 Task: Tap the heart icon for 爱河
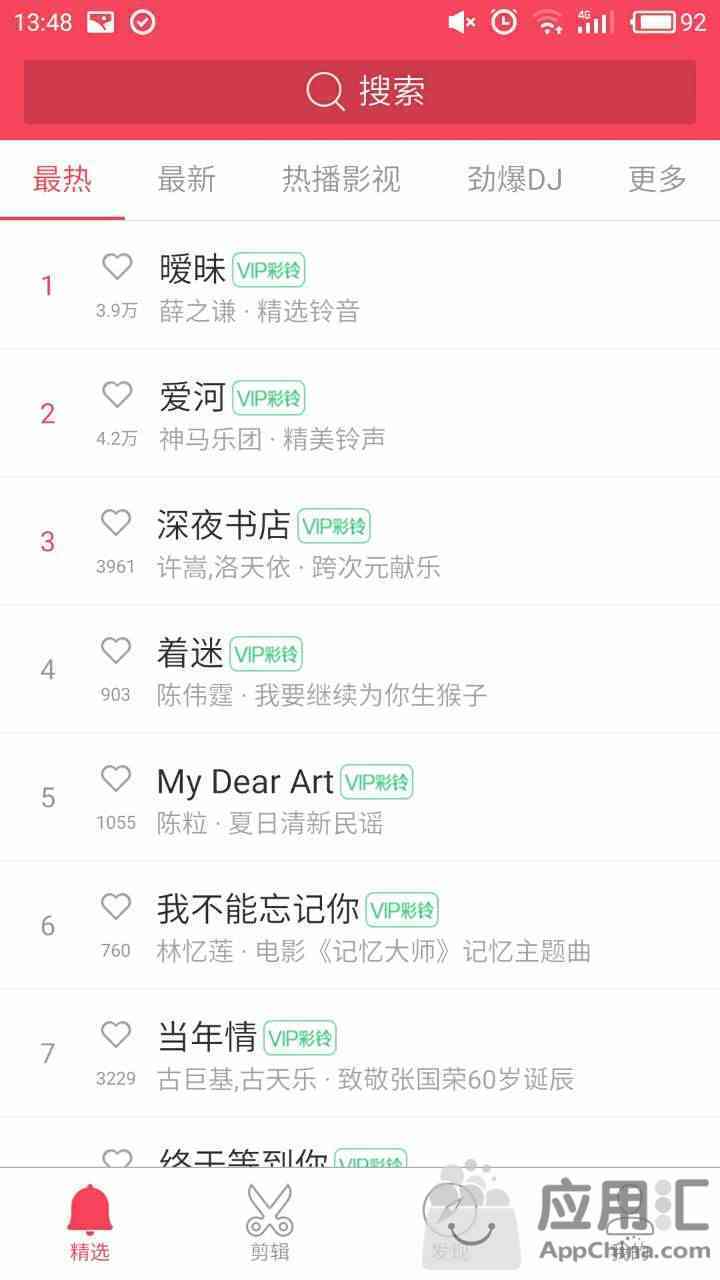pyautogui.click(x=117, y=395)
